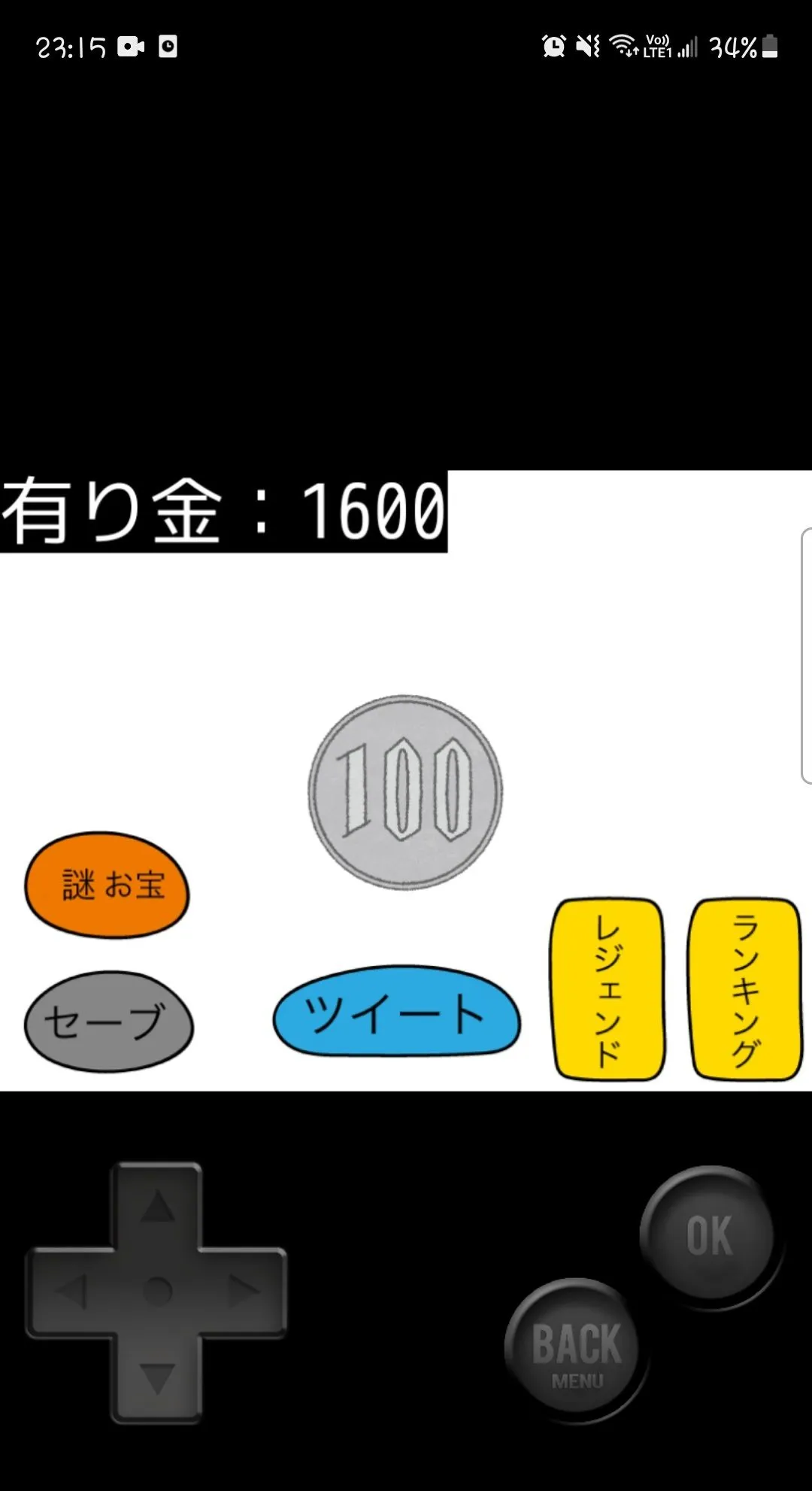Share progress via ツイート button

click(x=396, y=1013)
